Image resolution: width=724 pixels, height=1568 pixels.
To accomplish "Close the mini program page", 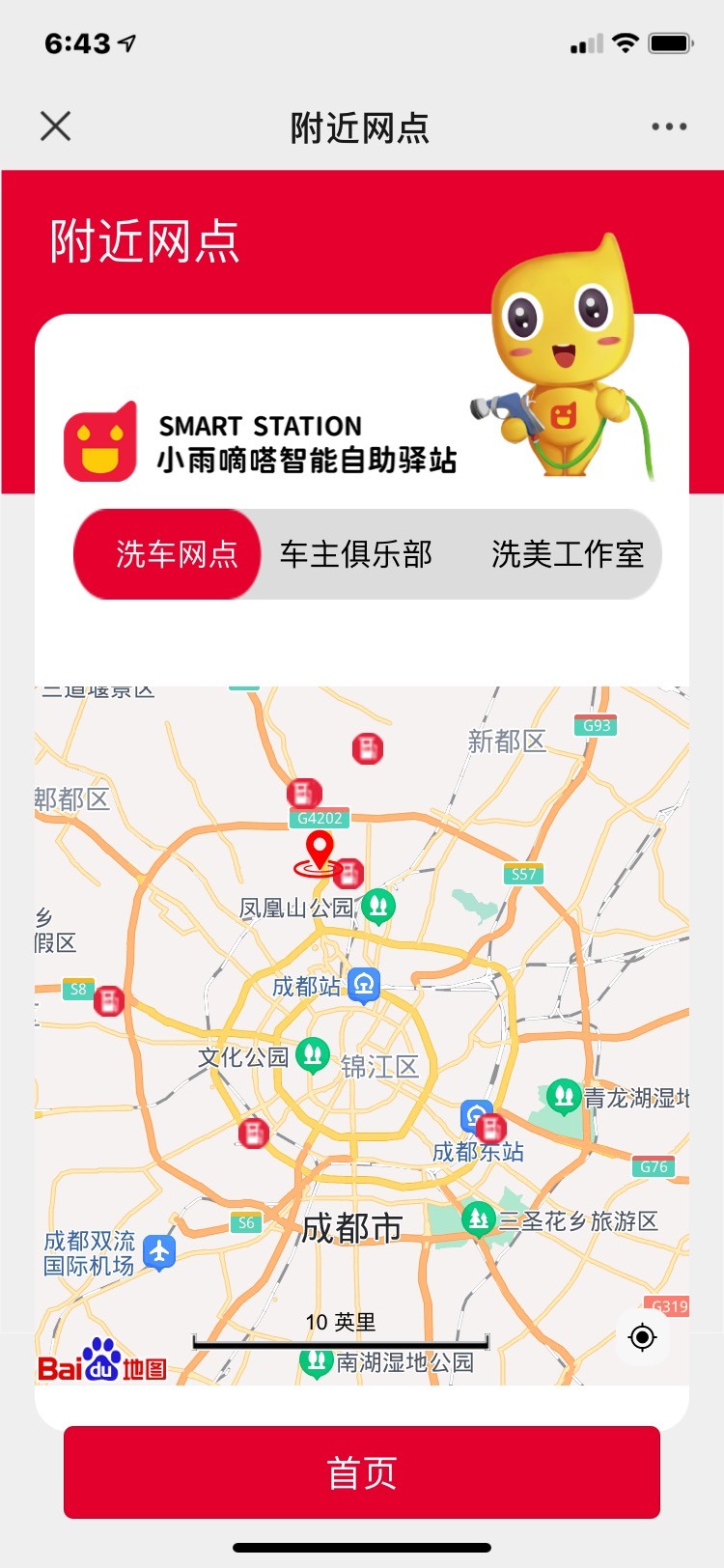I will tap(55, 126).
